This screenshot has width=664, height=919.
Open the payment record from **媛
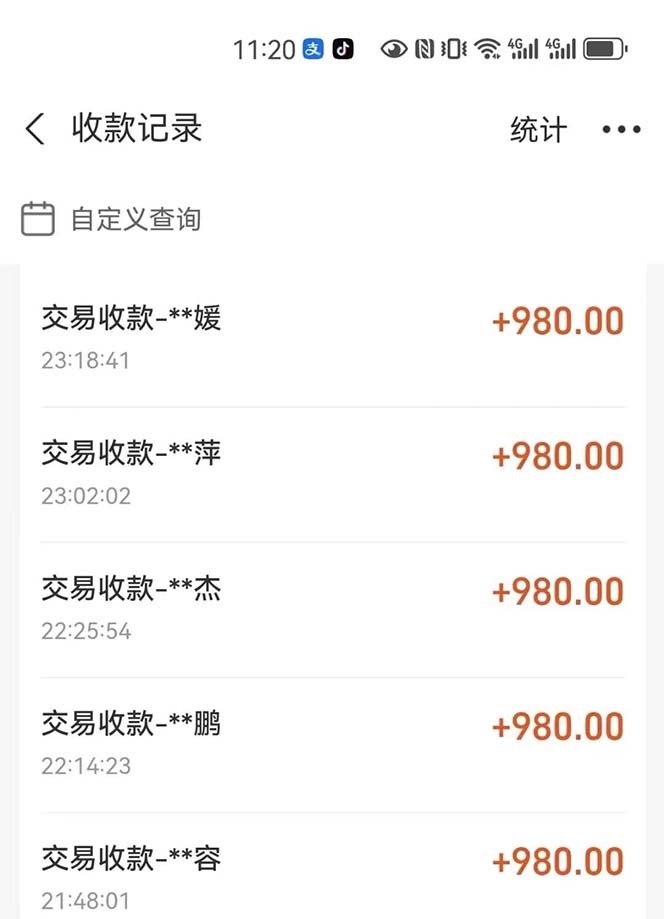[x=332, y=337]
